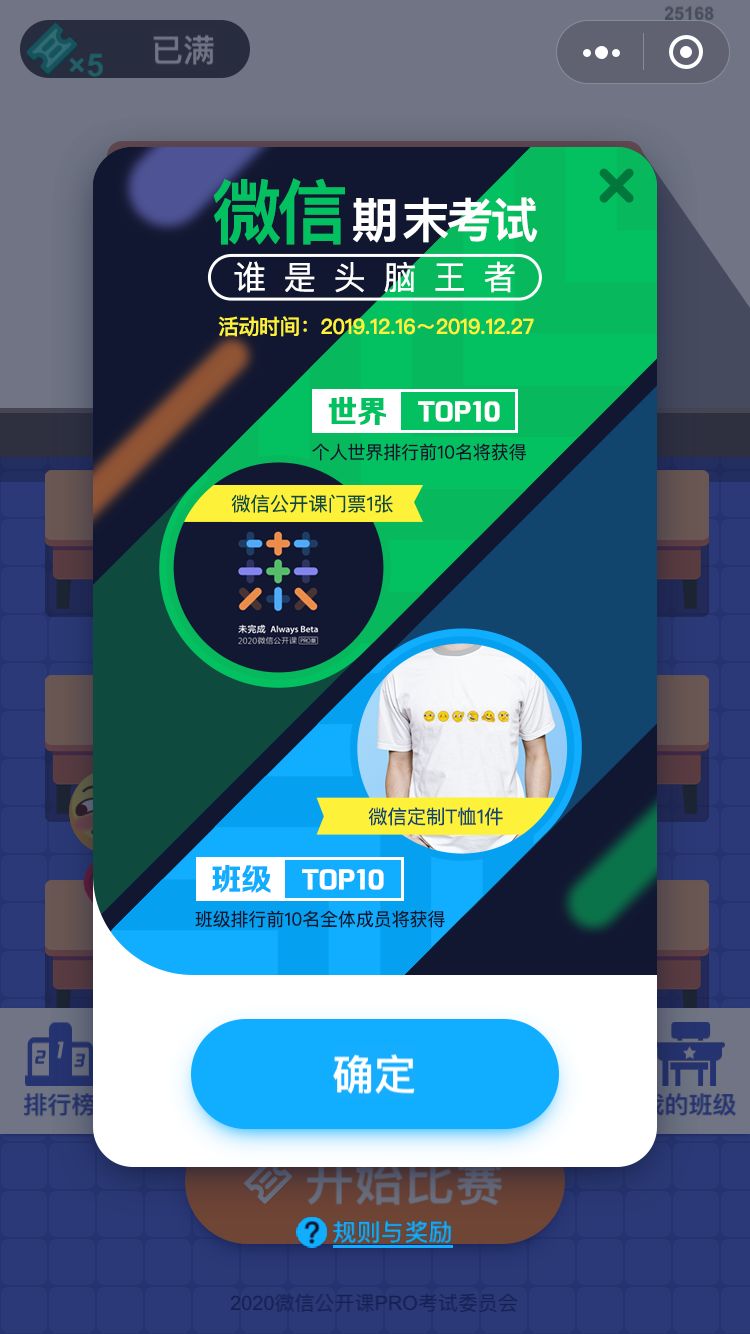Exit the mini program via circle icon
This screenshot has height=1334, width=750.
pos(686,53)
